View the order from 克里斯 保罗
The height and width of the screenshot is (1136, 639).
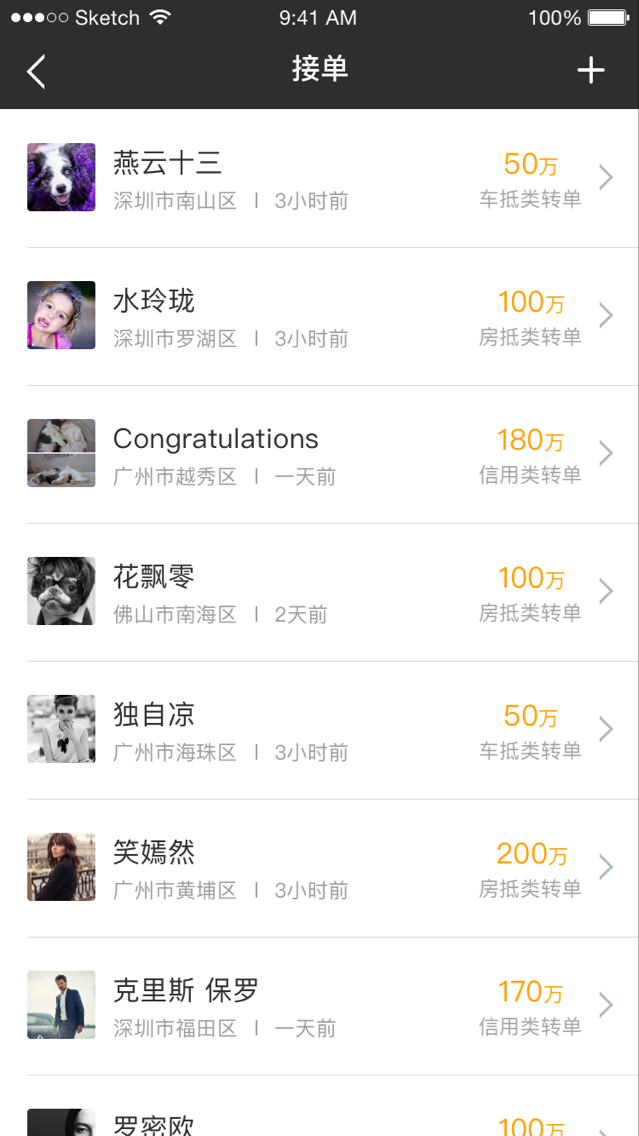click(320, 1006)
